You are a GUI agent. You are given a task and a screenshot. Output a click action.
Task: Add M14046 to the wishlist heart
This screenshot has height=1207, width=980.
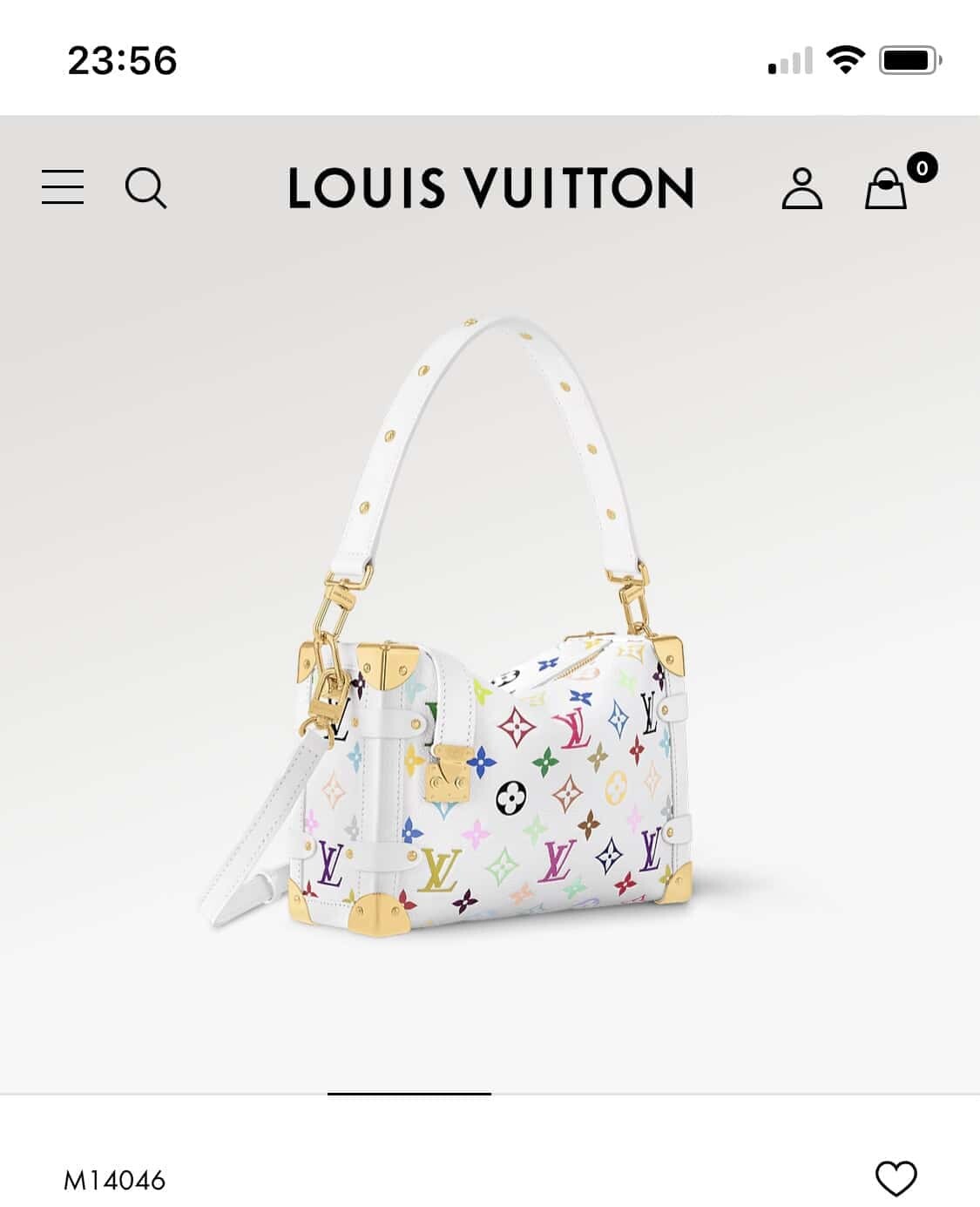click(x=896, y=1178)
